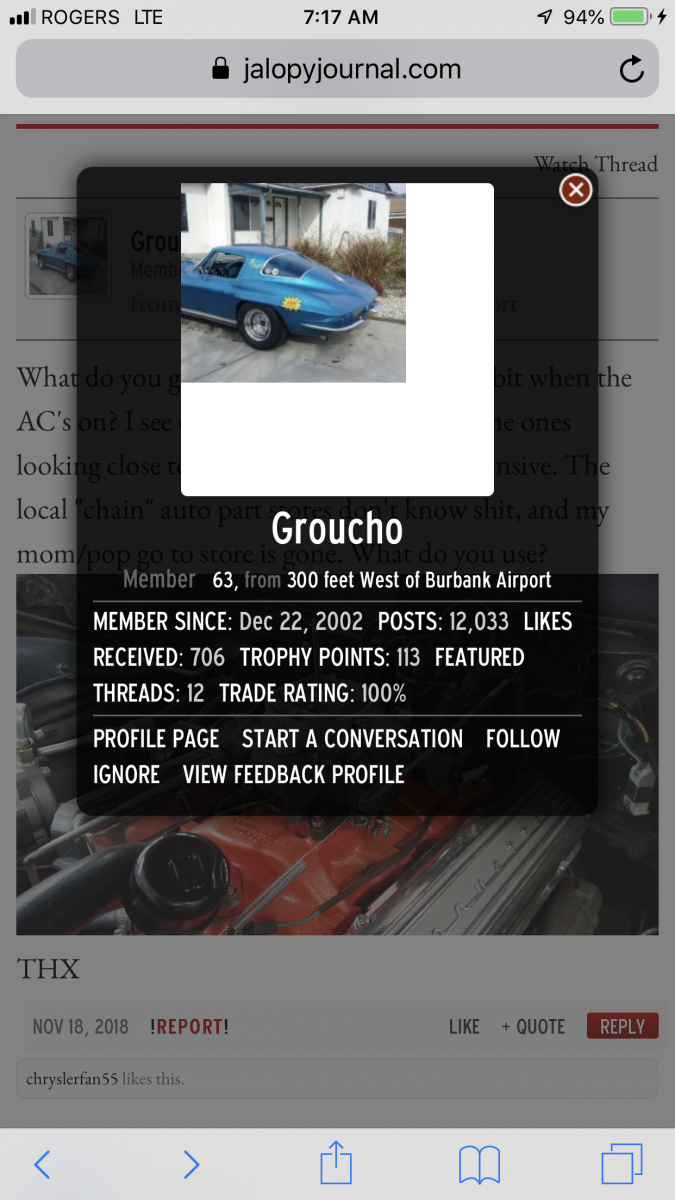Report this post
675x1200 pixels.
190,1026
